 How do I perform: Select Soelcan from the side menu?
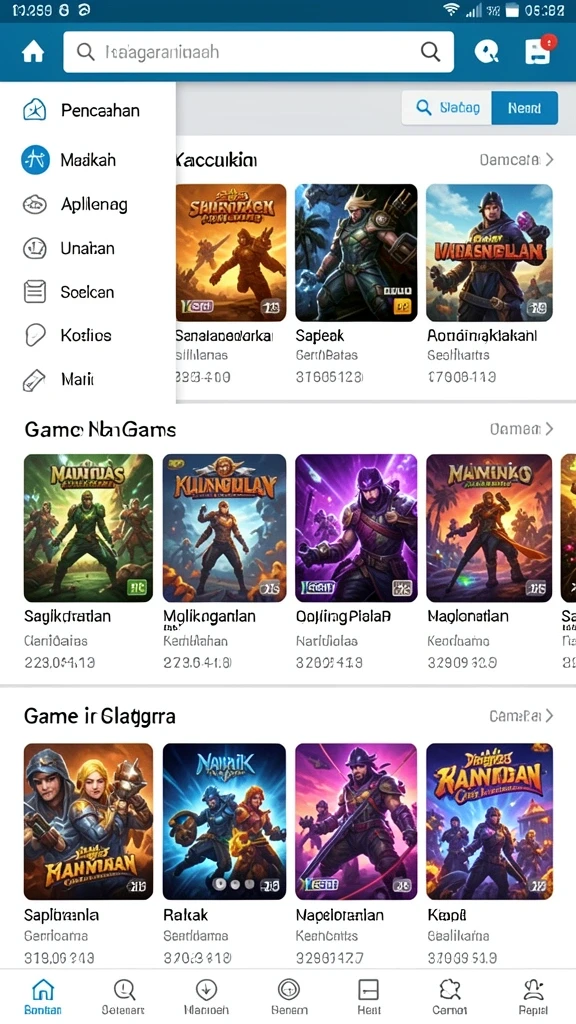pyautogui.click(x=88, y=292)
